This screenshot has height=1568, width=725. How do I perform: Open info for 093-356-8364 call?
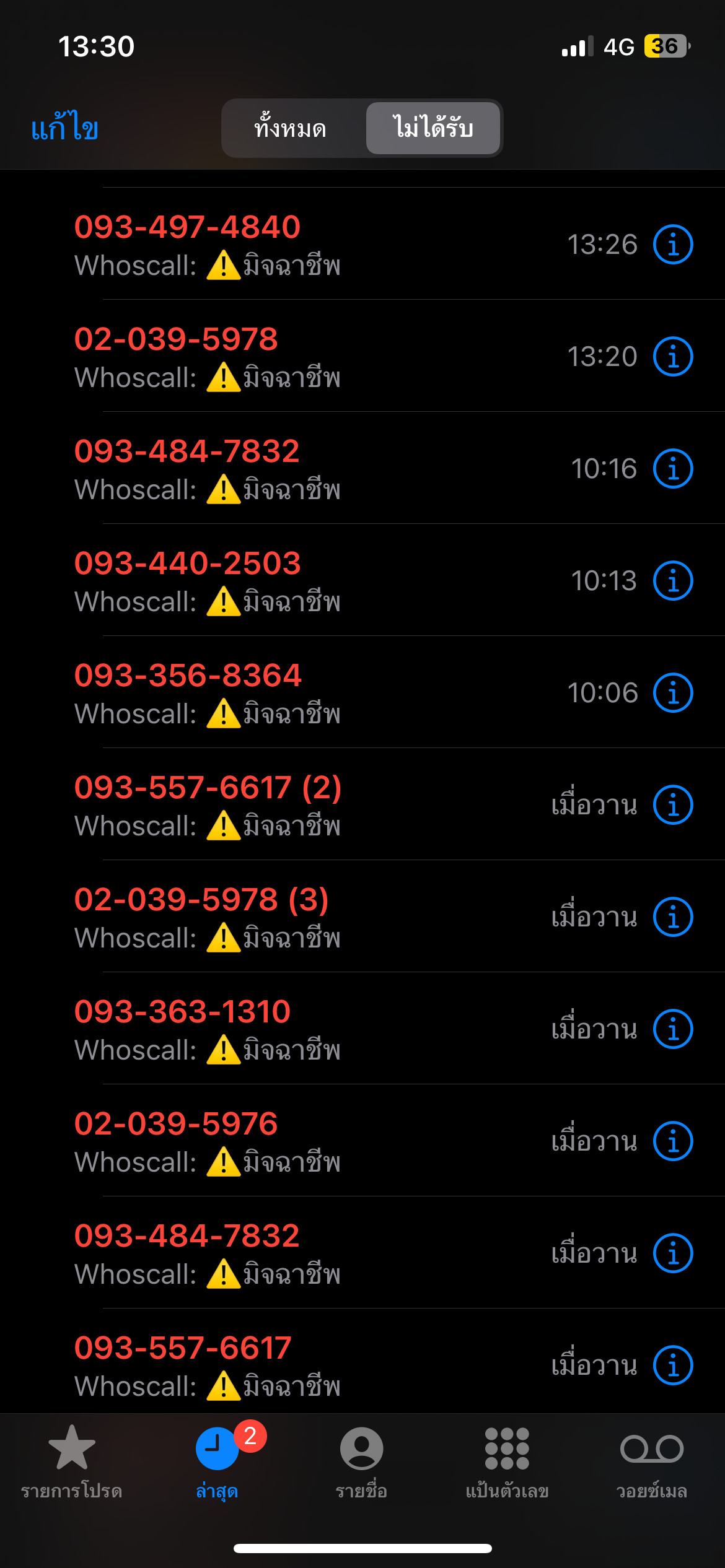pos(673,693)
